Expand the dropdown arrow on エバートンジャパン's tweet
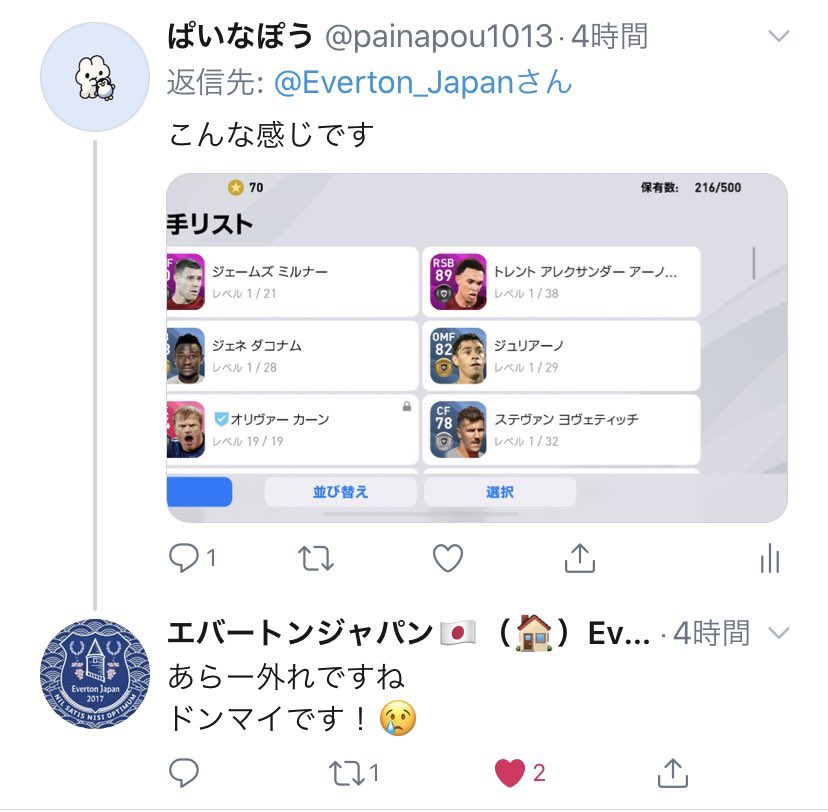Screen dimensions: 828x812 tap(778, 633)
